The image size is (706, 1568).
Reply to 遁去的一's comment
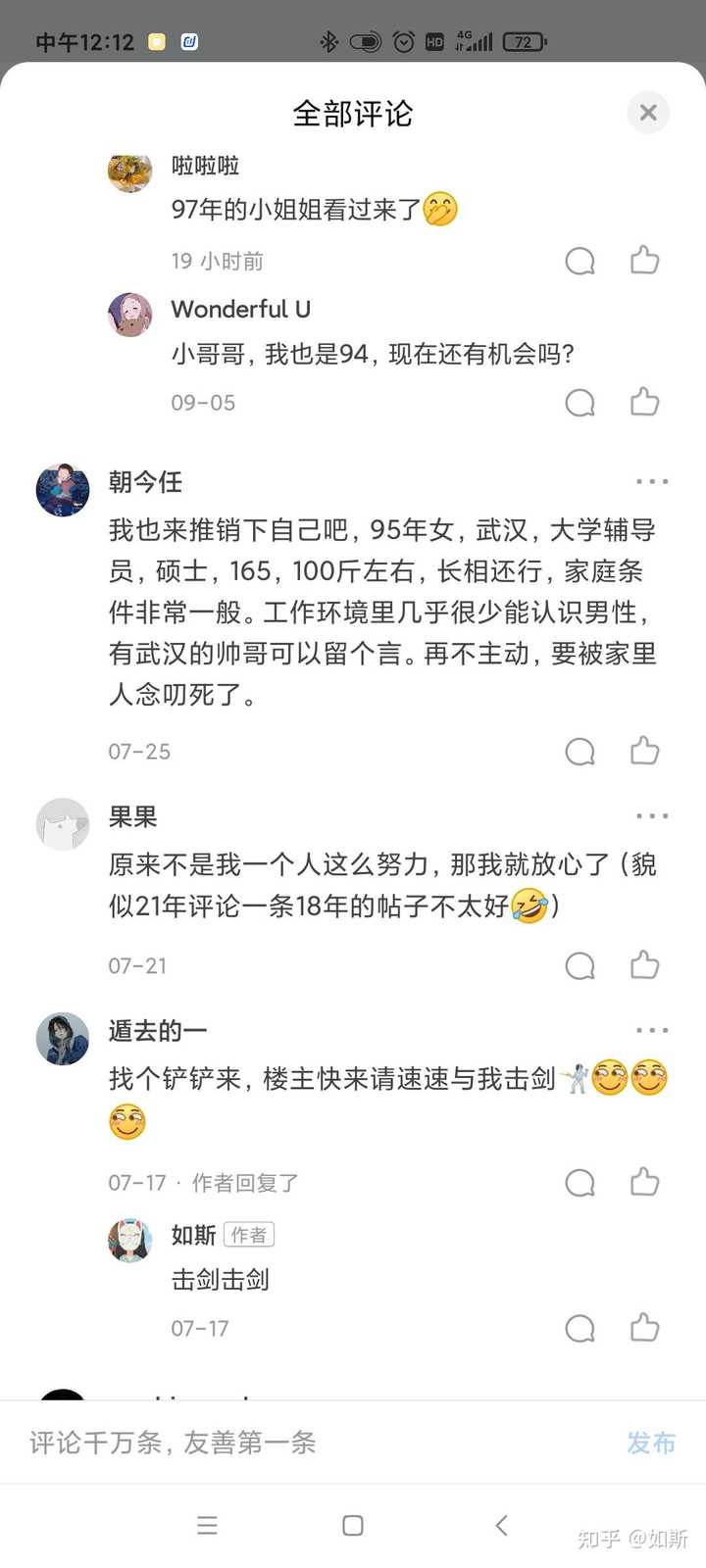(x=580, y=1182)
